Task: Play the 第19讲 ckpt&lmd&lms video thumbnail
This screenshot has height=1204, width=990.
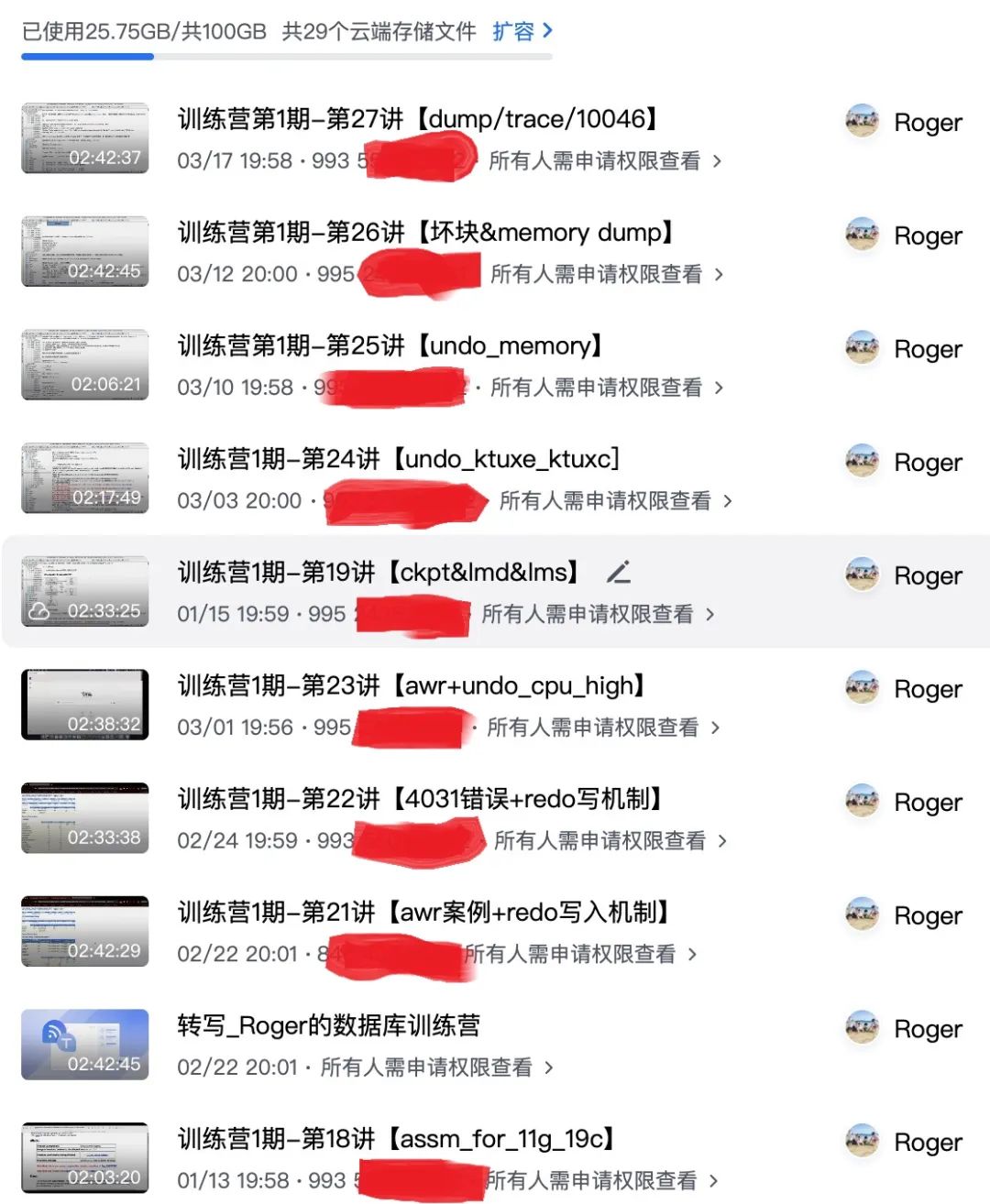Action: click(85, 593)
